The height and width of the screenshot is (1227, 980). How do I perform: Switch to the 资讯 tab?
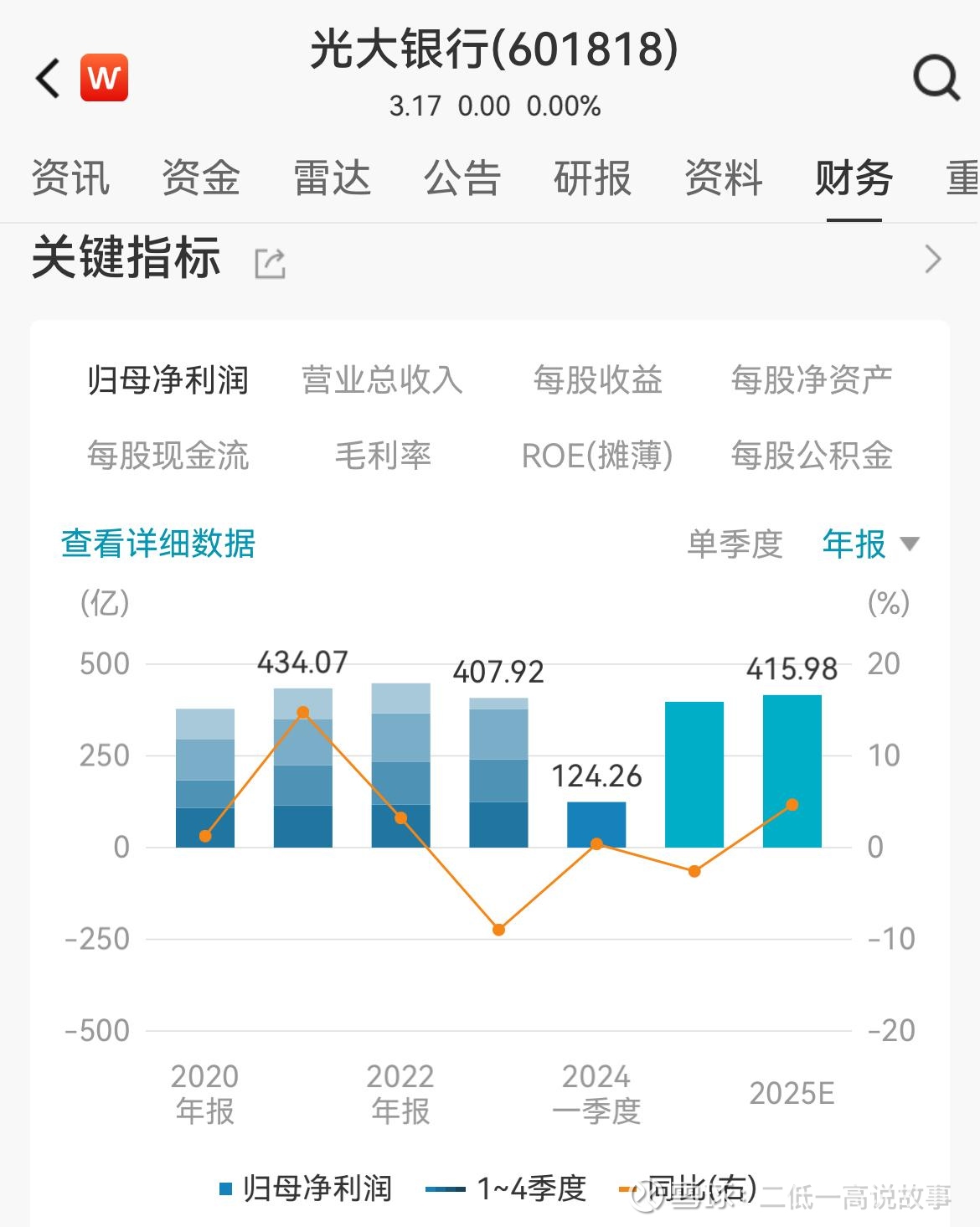70,178
